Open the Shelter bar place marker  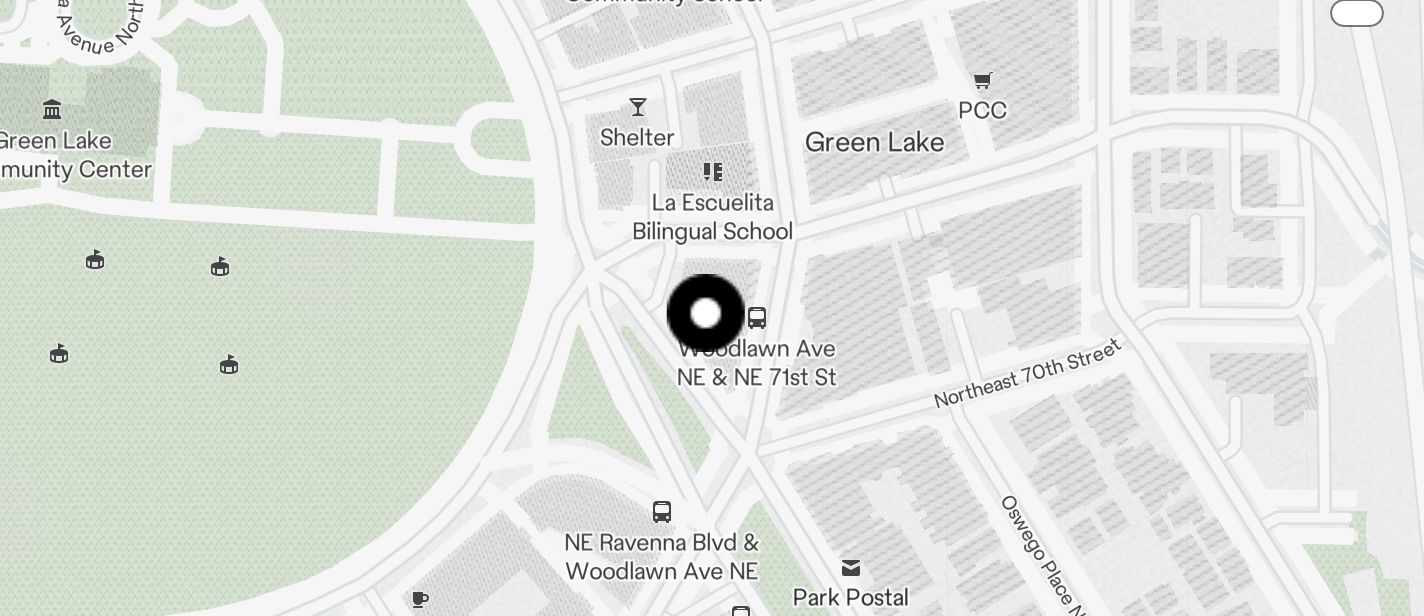click(637, 107)
